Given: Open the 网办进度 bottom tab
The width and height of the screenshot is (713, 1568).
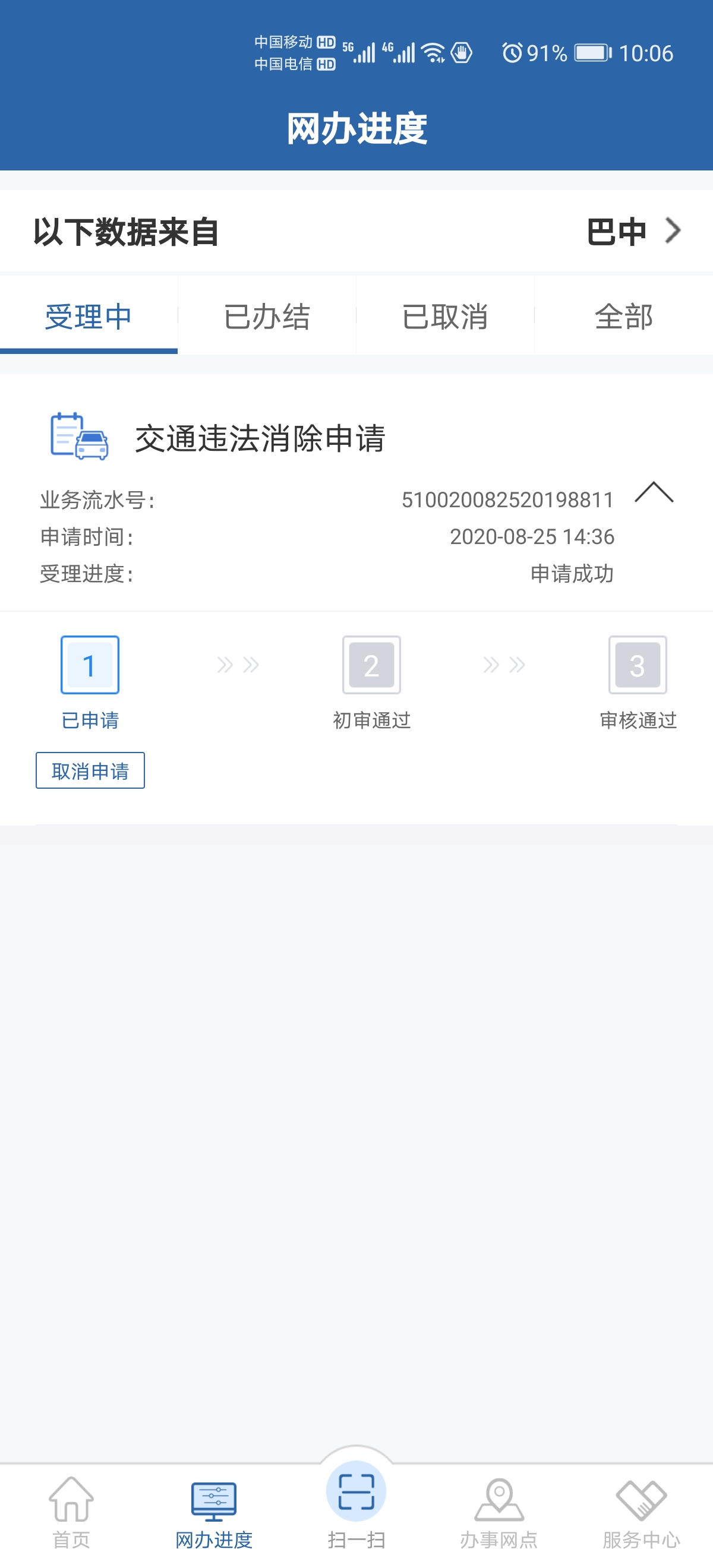Looking at the screenshot, I should tap(214, 1512).
